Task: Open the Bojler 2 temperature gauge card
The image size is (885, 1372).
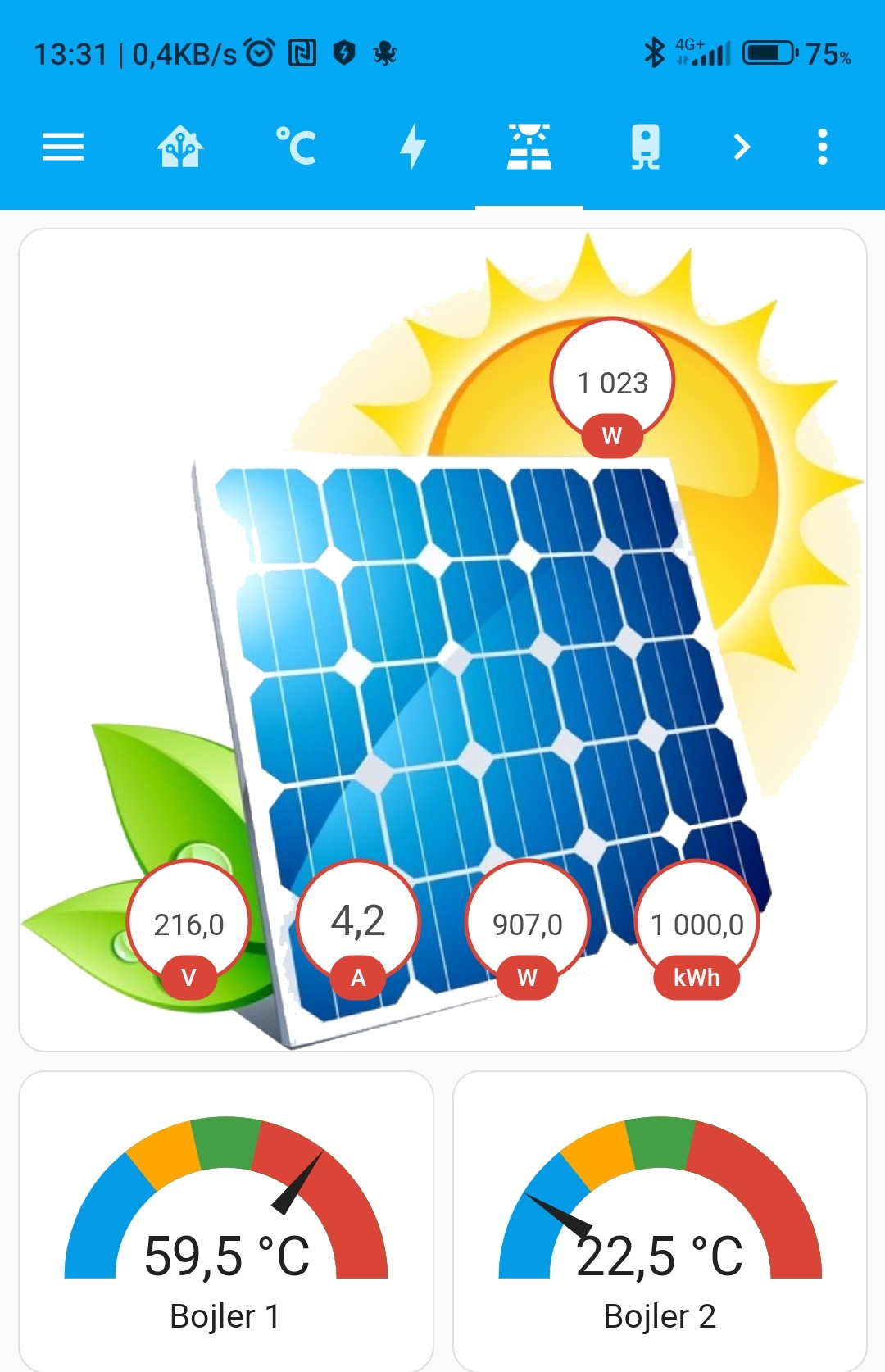Action: [x=660, y=1221]
